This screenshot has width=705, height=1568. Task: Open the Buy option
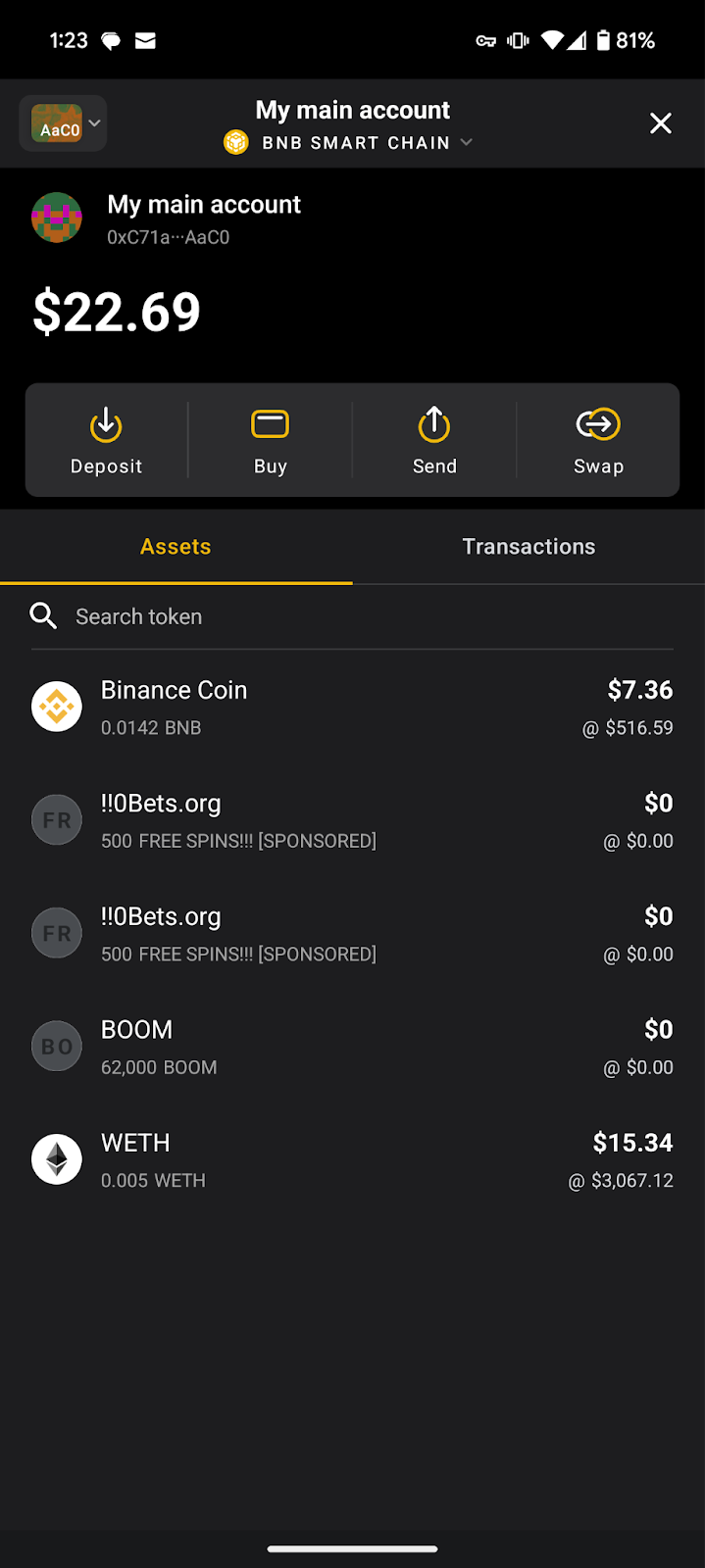click(270, 440)
